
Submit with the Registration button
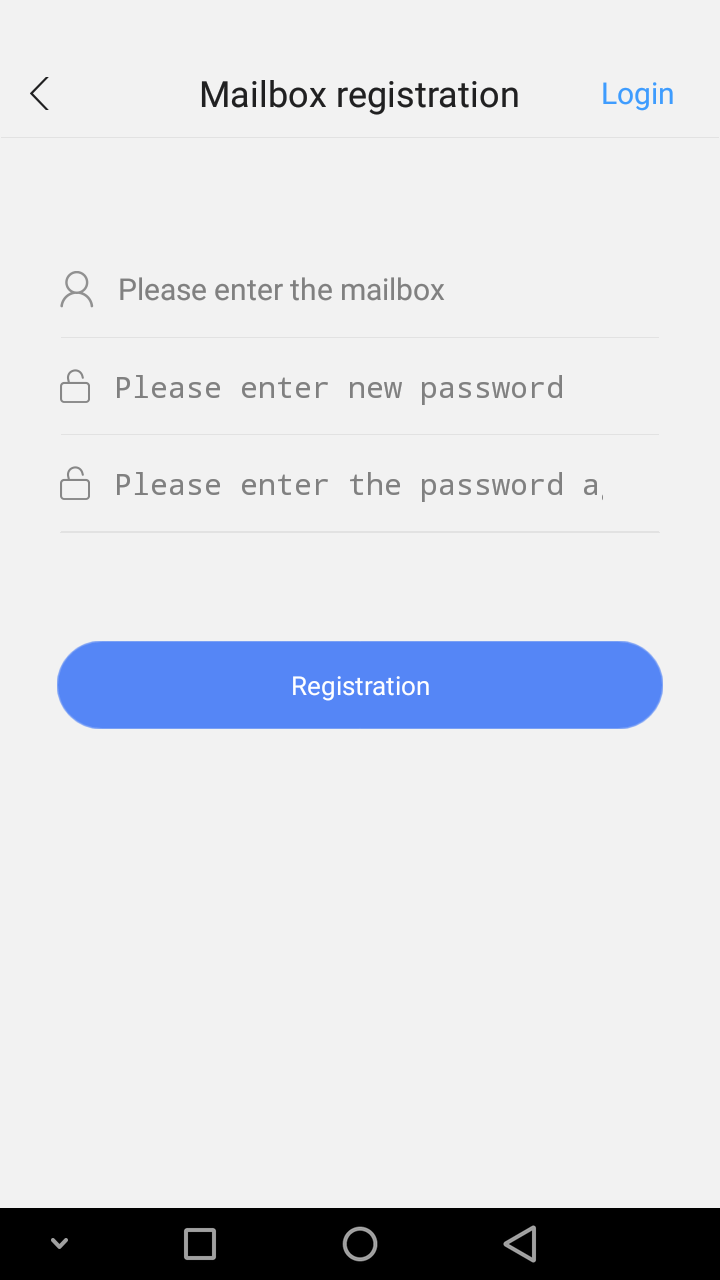[x=360, y=685]
